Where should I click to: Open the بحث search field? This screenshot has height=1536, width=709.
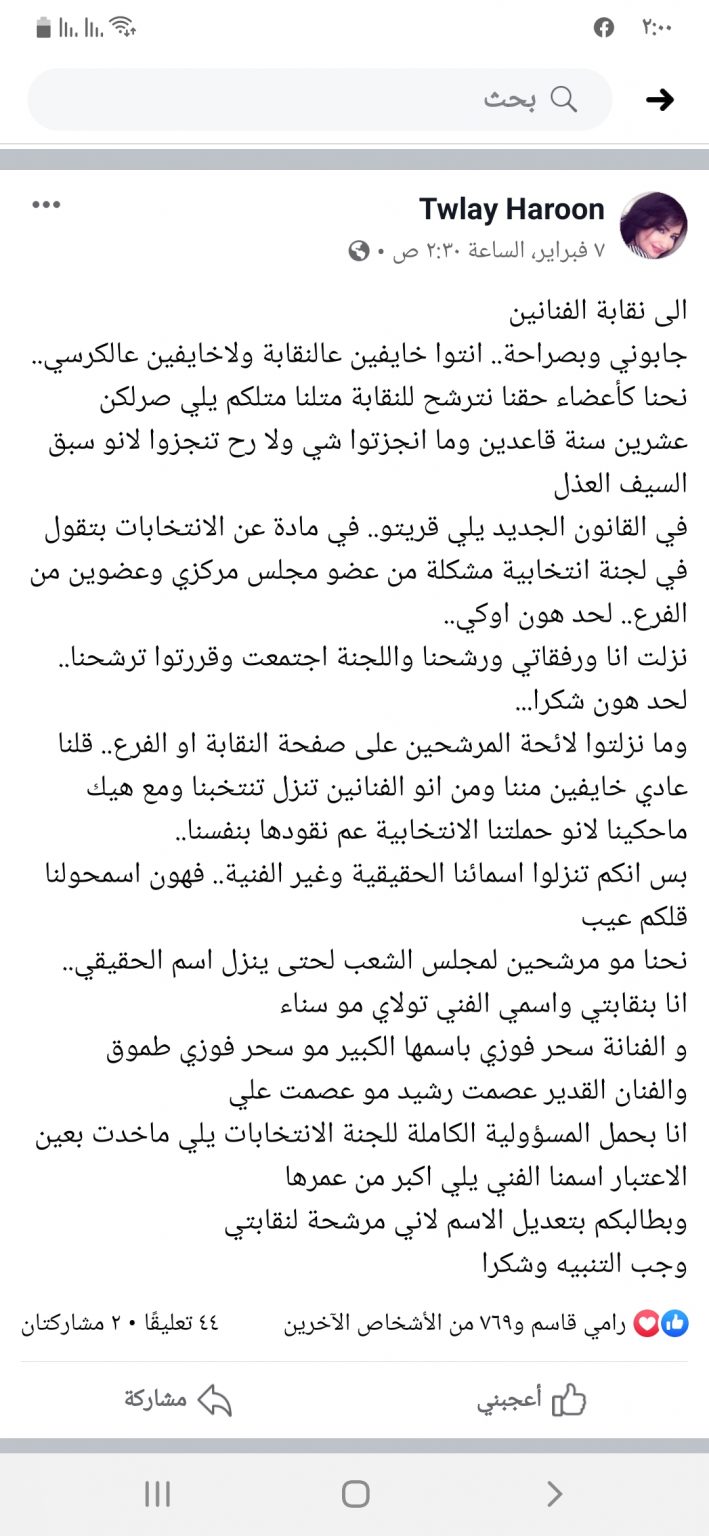click(x=320, y=99)
